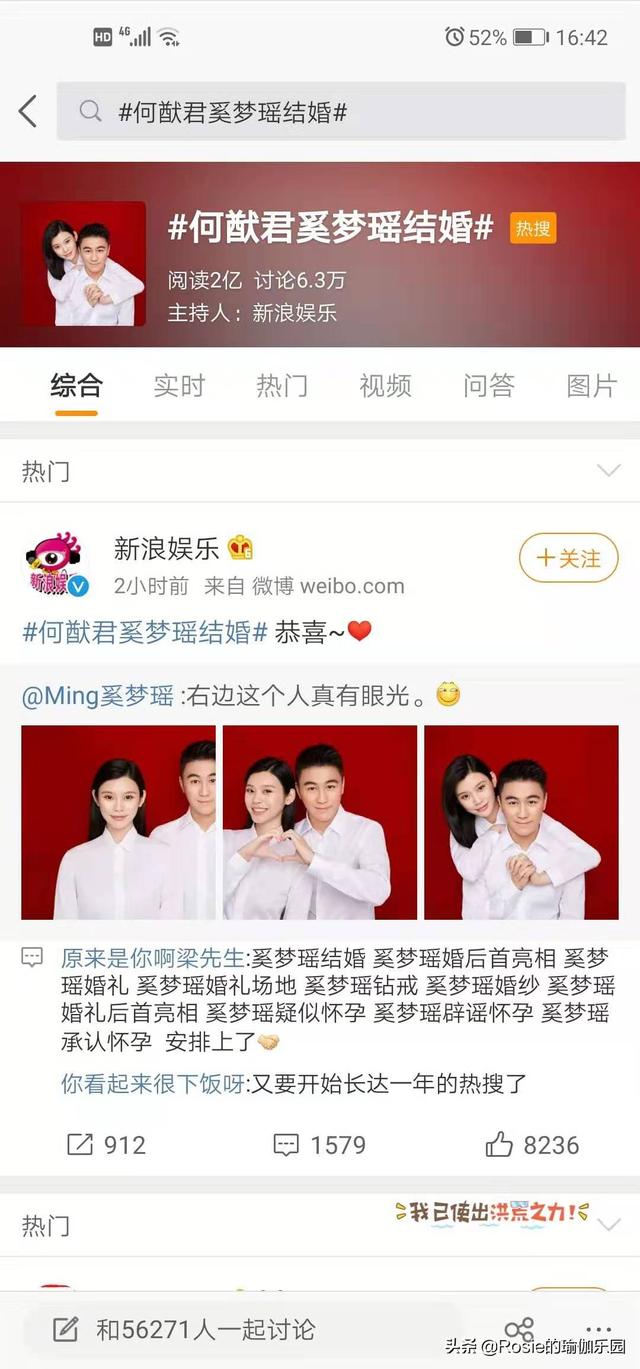Switch to the 实时 tab
The height and width of the screenshot is (1369, 640).
coord(179,385)
